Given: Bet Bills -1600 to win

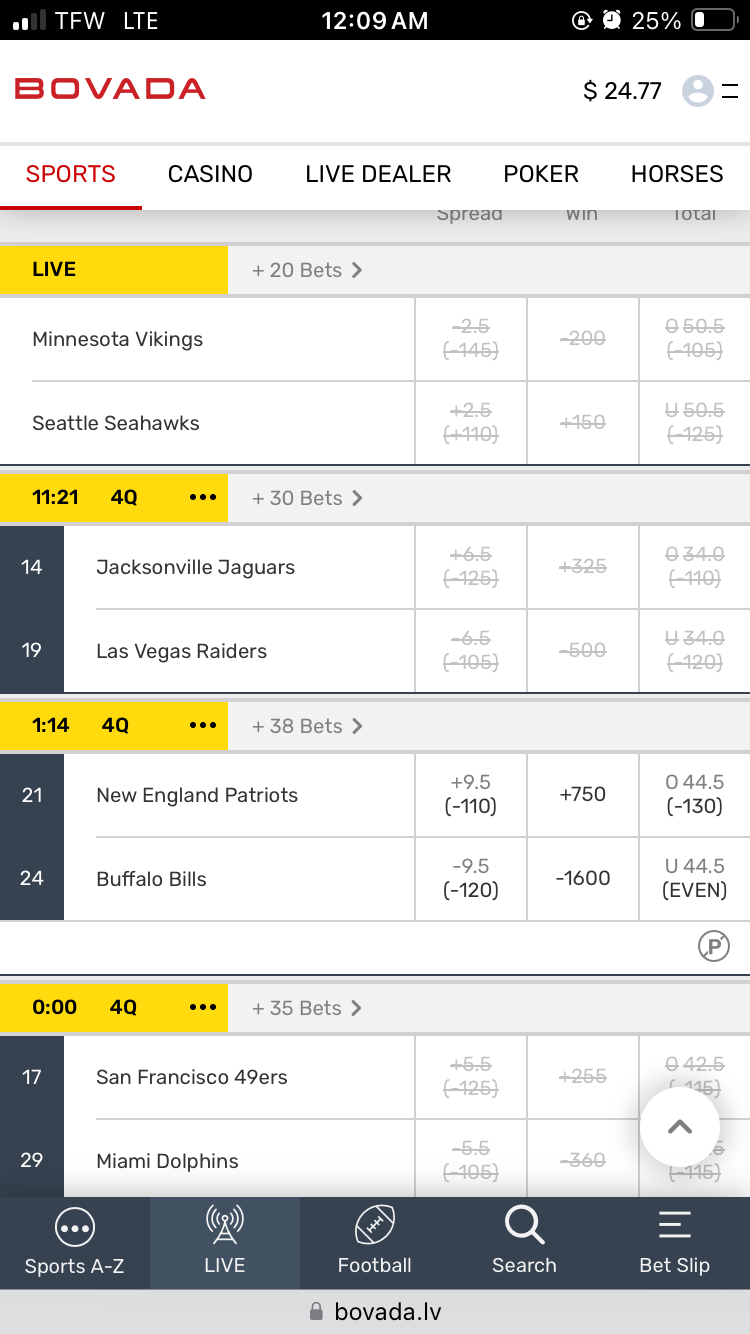Looking at the screenshot, I should coord(582,878).
